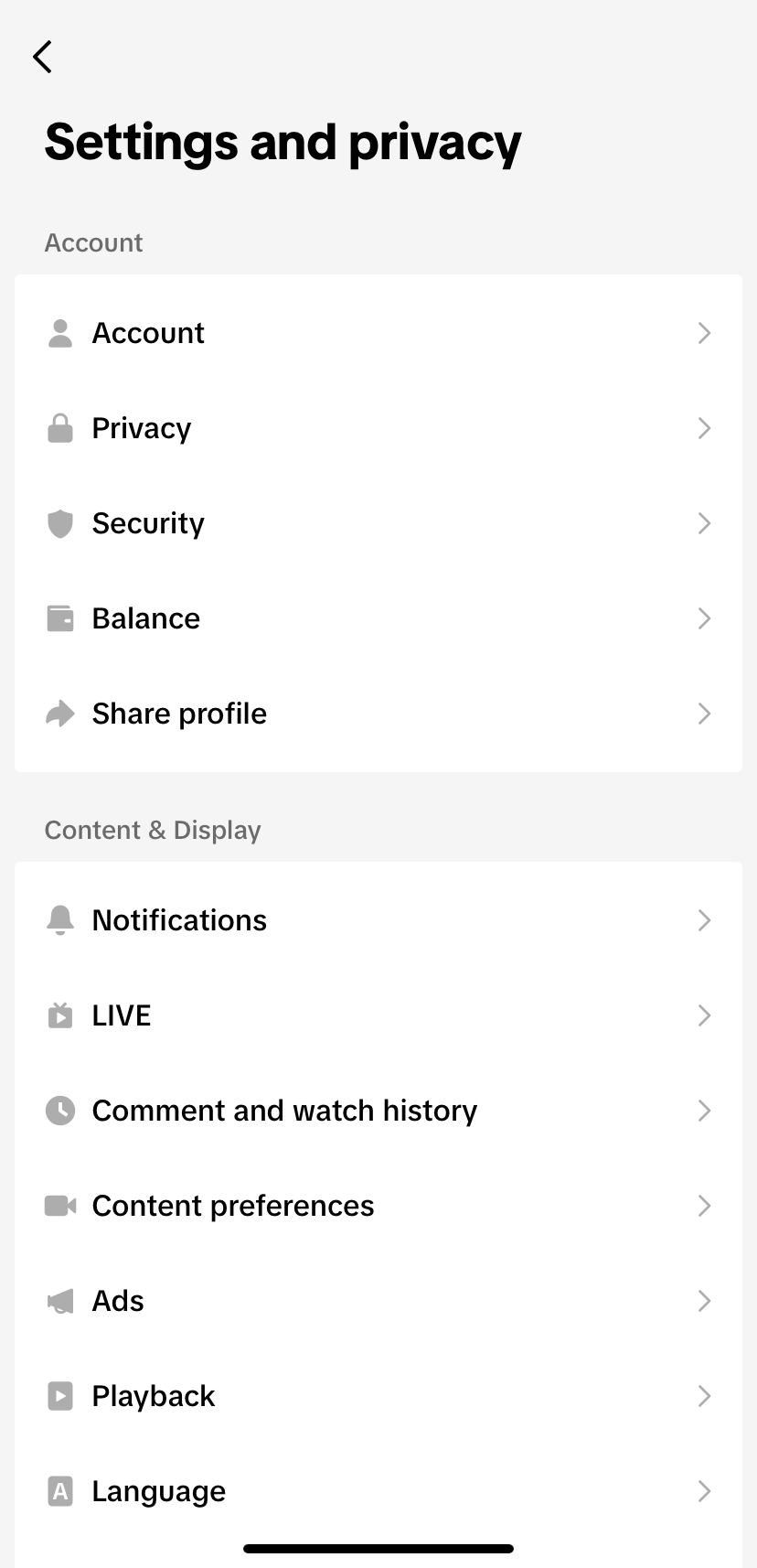
Task: Click the Privacy lock icon
Action: click(x=59, y=427)
